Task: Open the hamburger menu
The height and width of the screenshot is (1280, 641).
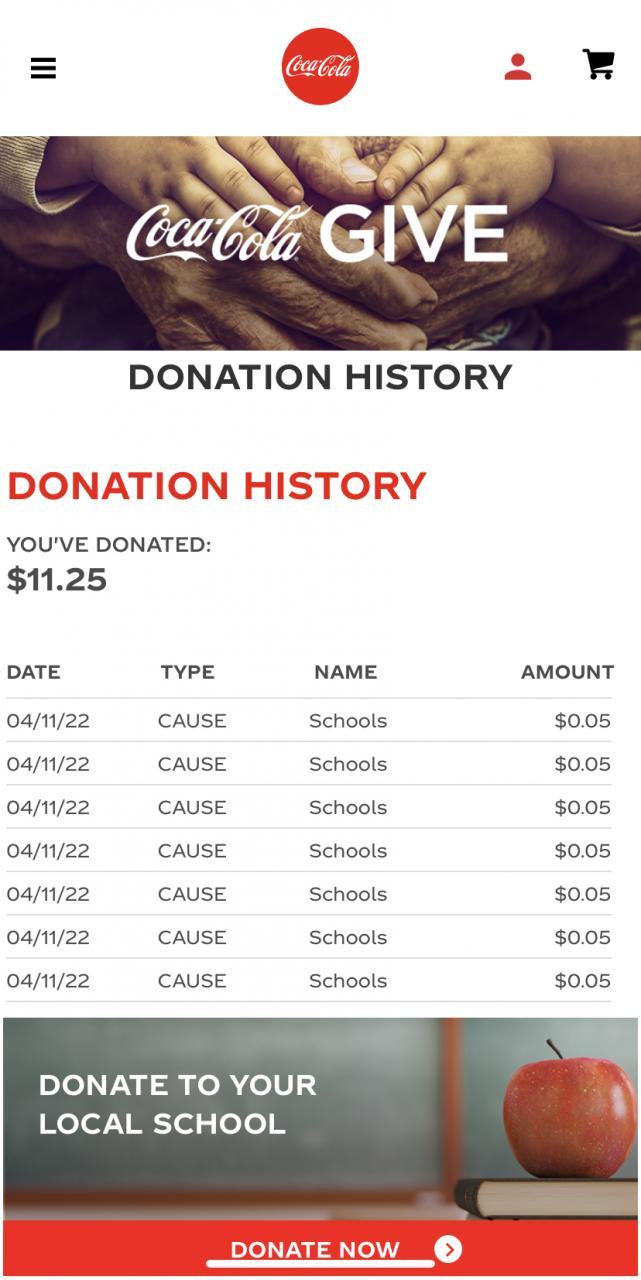Action: point(43,68)
